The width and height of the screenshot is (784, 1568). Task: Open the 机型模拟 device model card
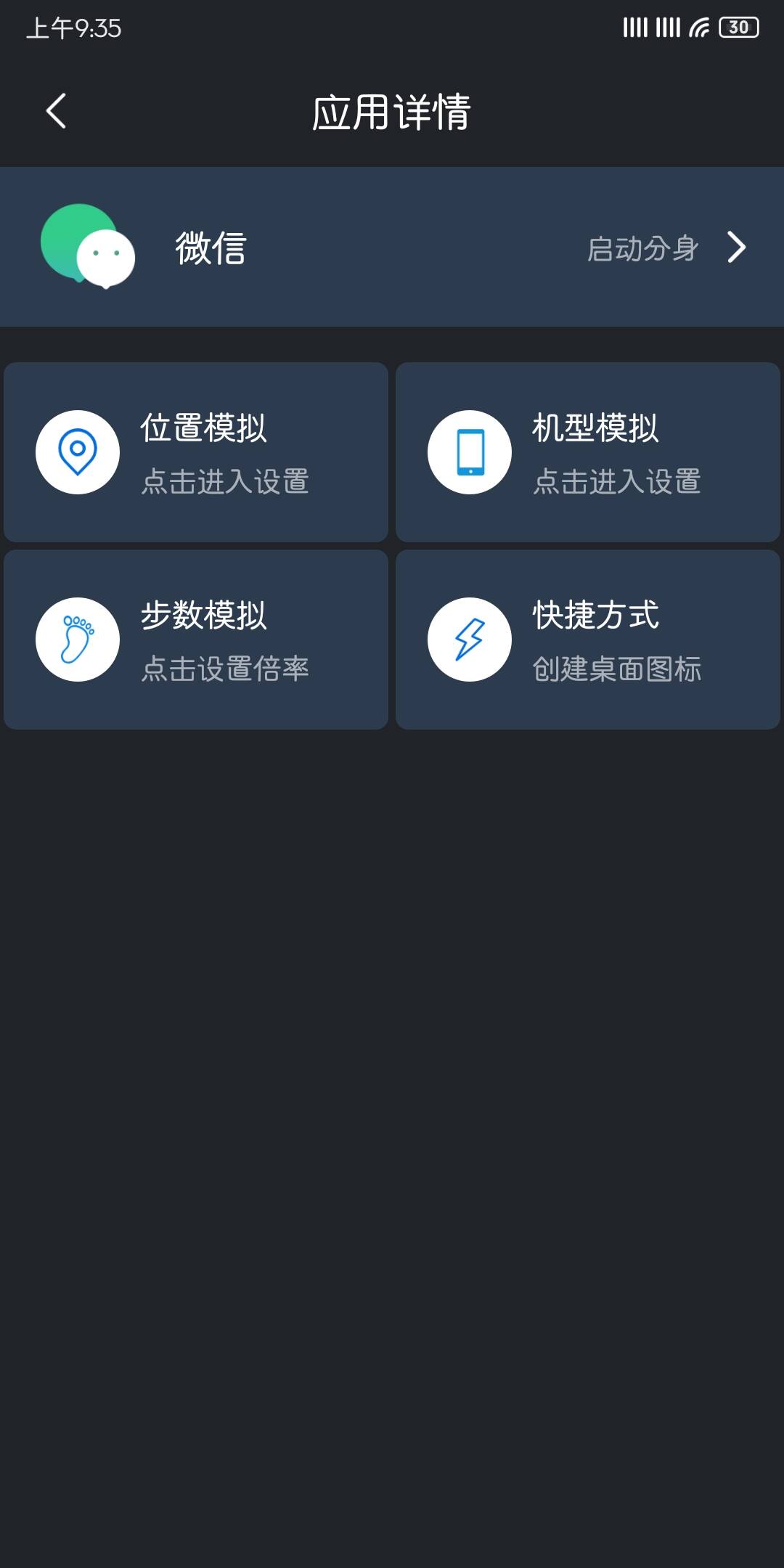tap(588, 452)
